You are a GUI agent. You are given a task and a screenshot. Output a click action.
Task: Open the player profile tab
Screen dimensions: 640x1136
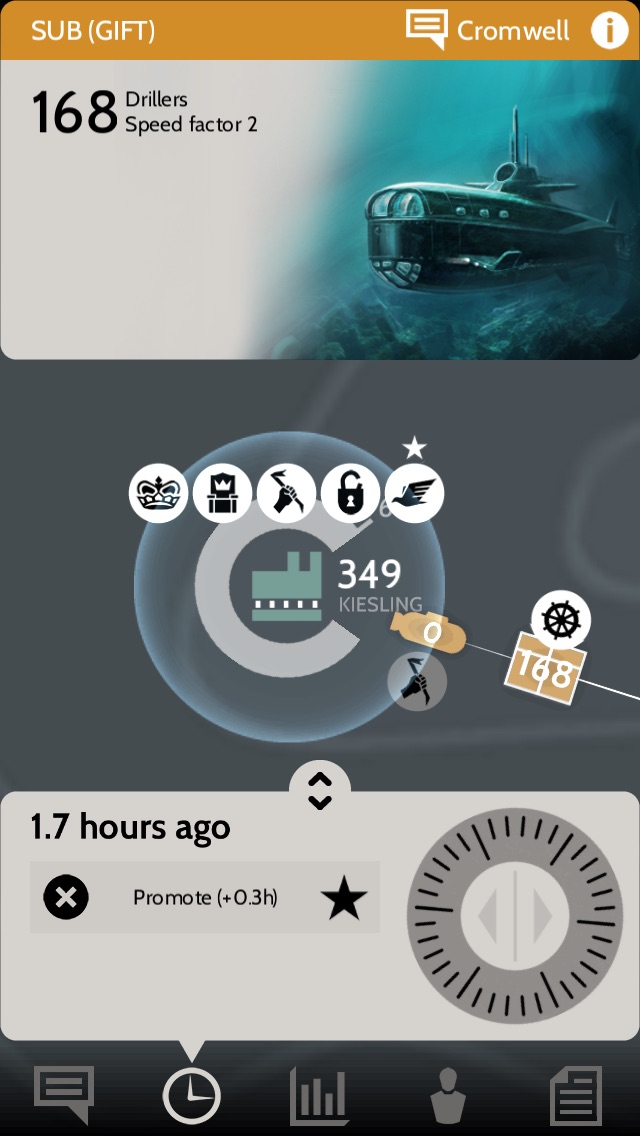448,1095
